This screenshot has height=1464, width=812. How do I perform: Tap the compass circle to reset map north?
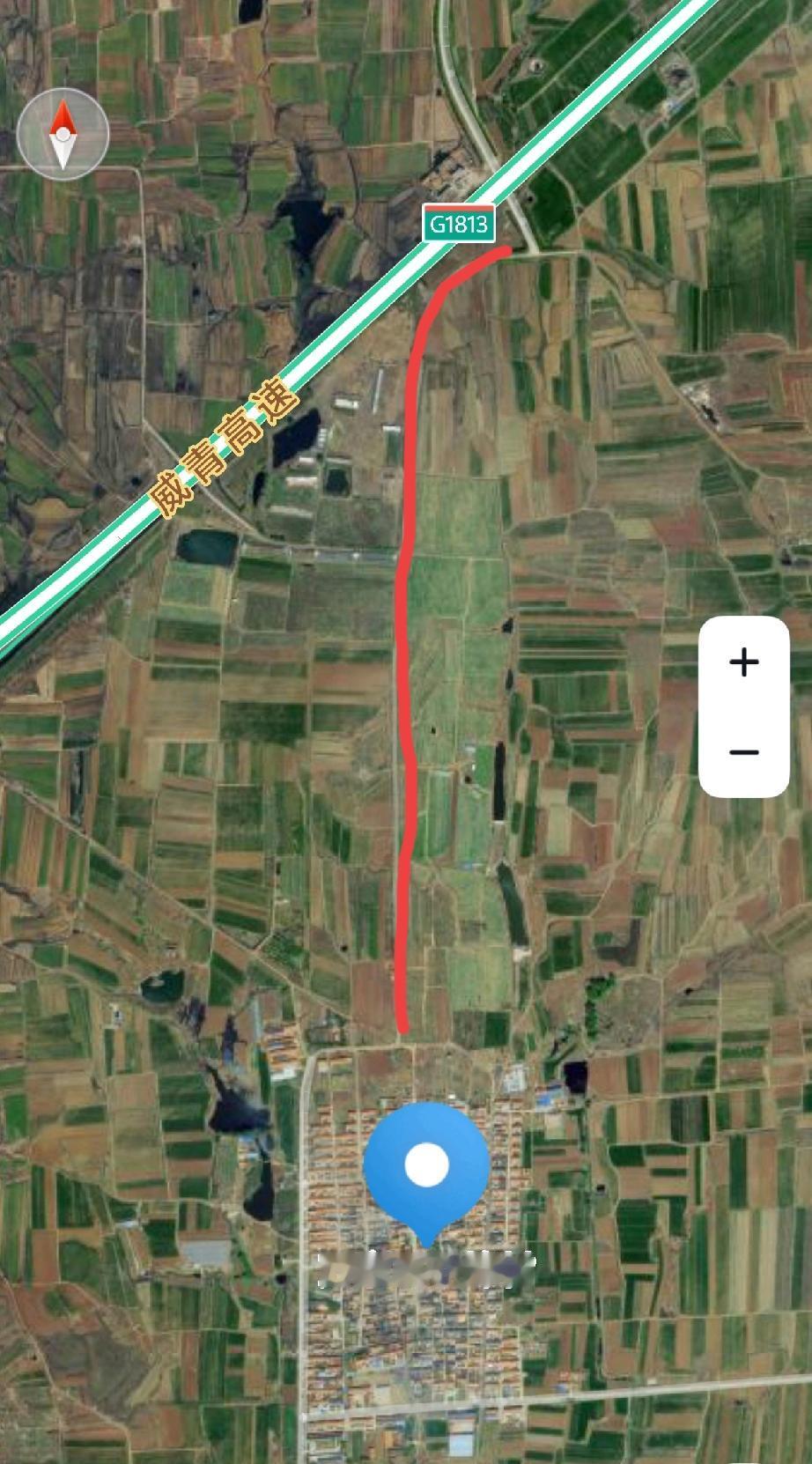point(63,133)
